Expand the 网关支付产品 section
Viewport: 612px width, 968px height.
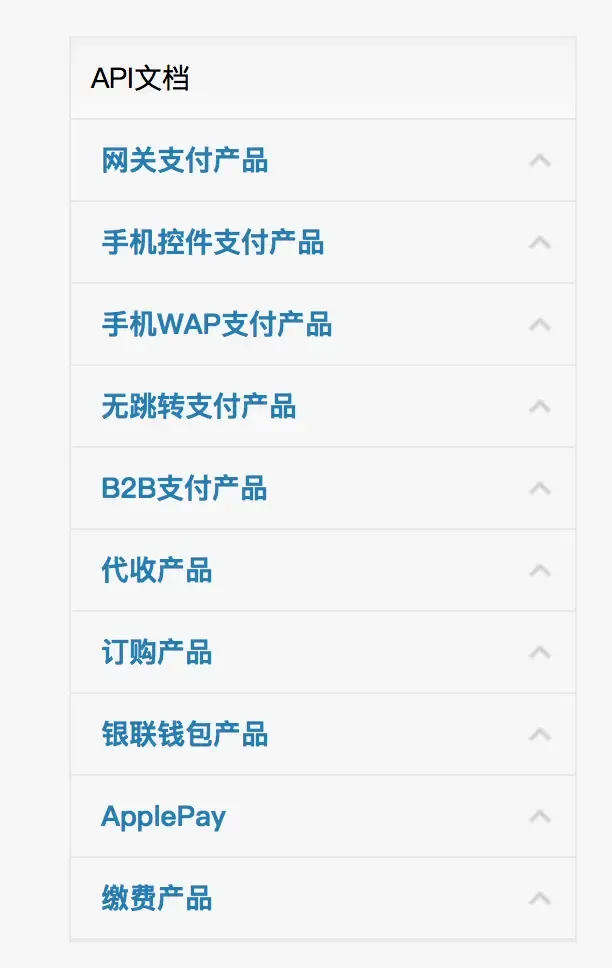[185, 160]
